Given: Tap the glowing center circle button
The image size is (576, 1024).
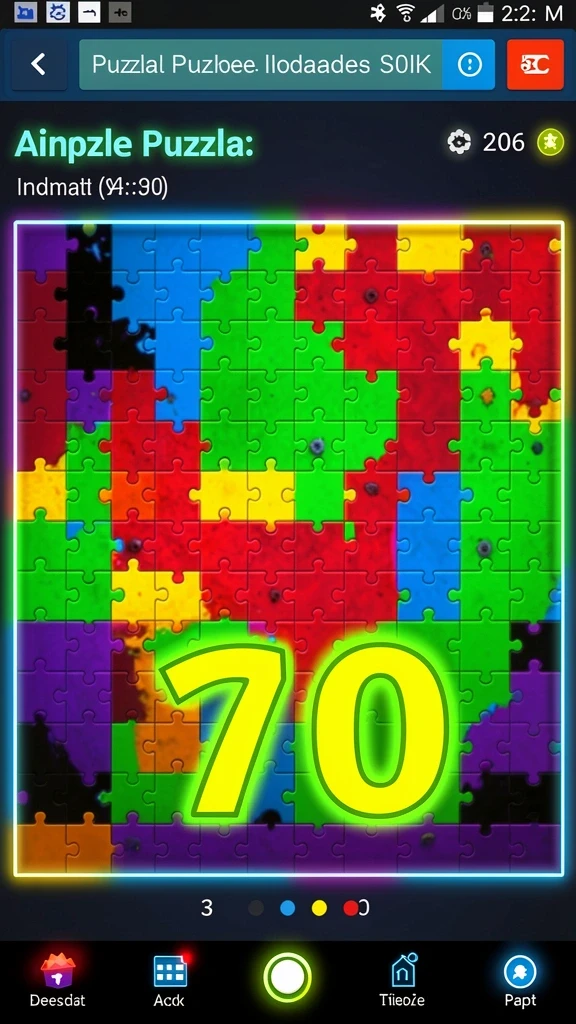Looking at the screenshot, I should (287, 978).
